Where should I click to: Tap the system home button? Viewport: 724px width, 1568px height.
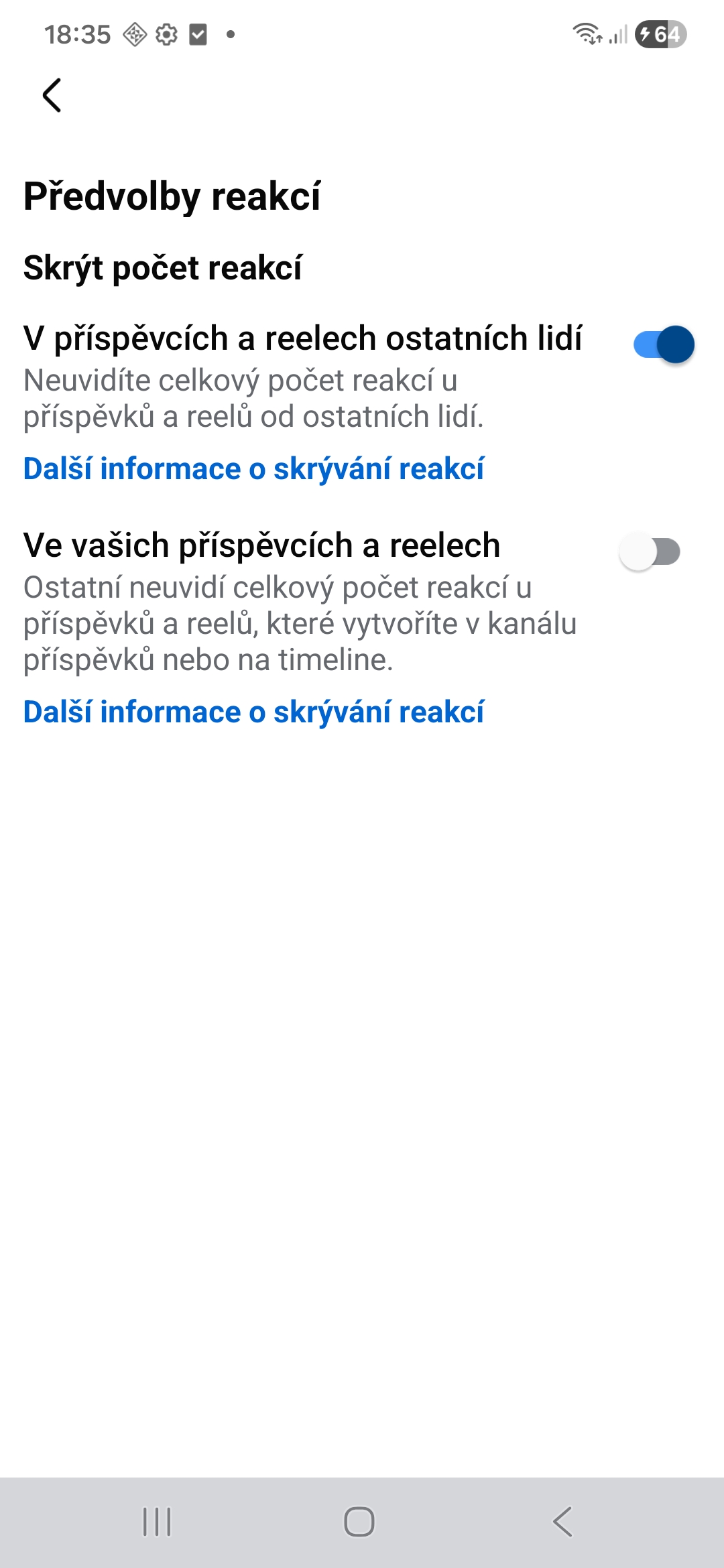[x=359, y=1521]
